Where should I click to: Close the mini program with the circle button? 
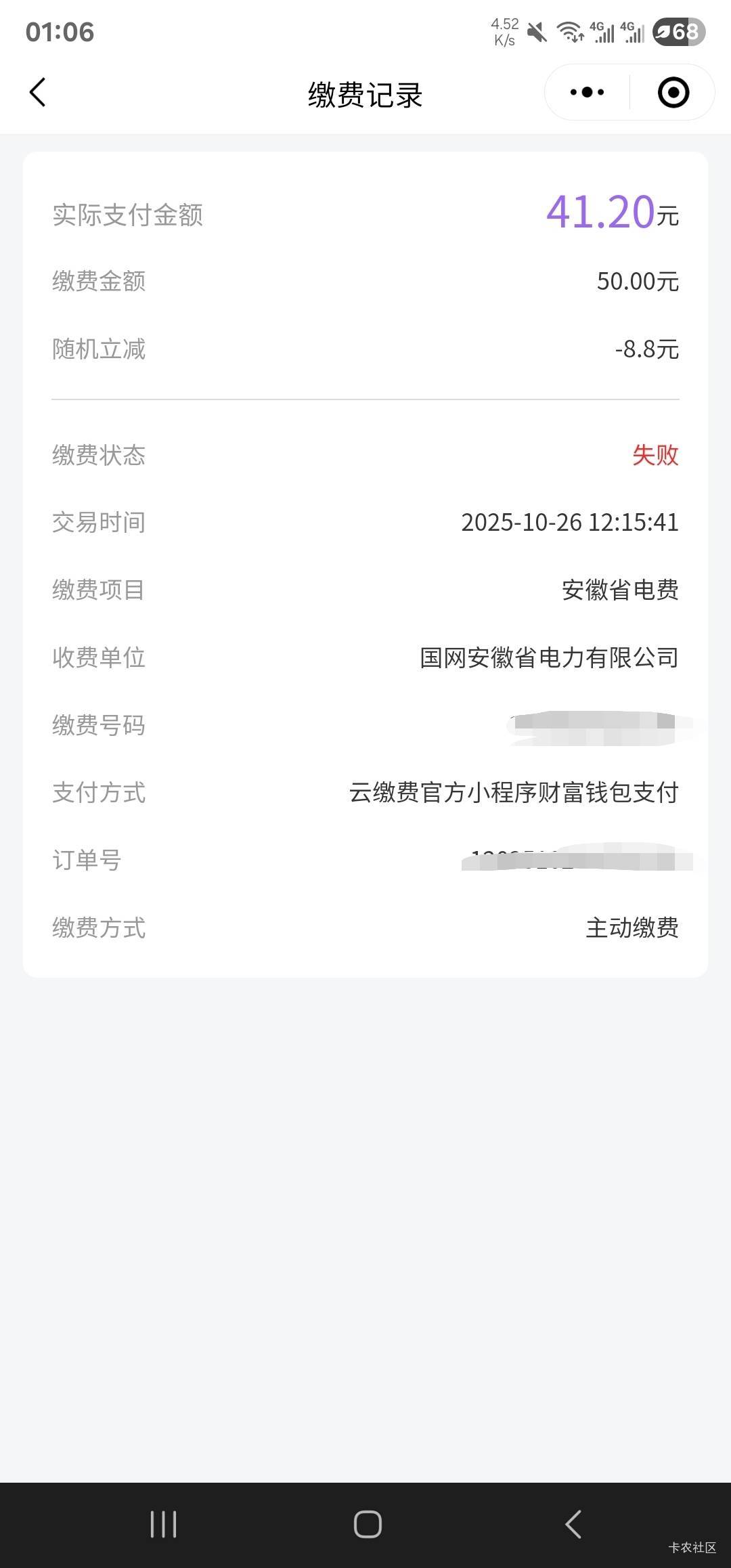pos(673,93)
